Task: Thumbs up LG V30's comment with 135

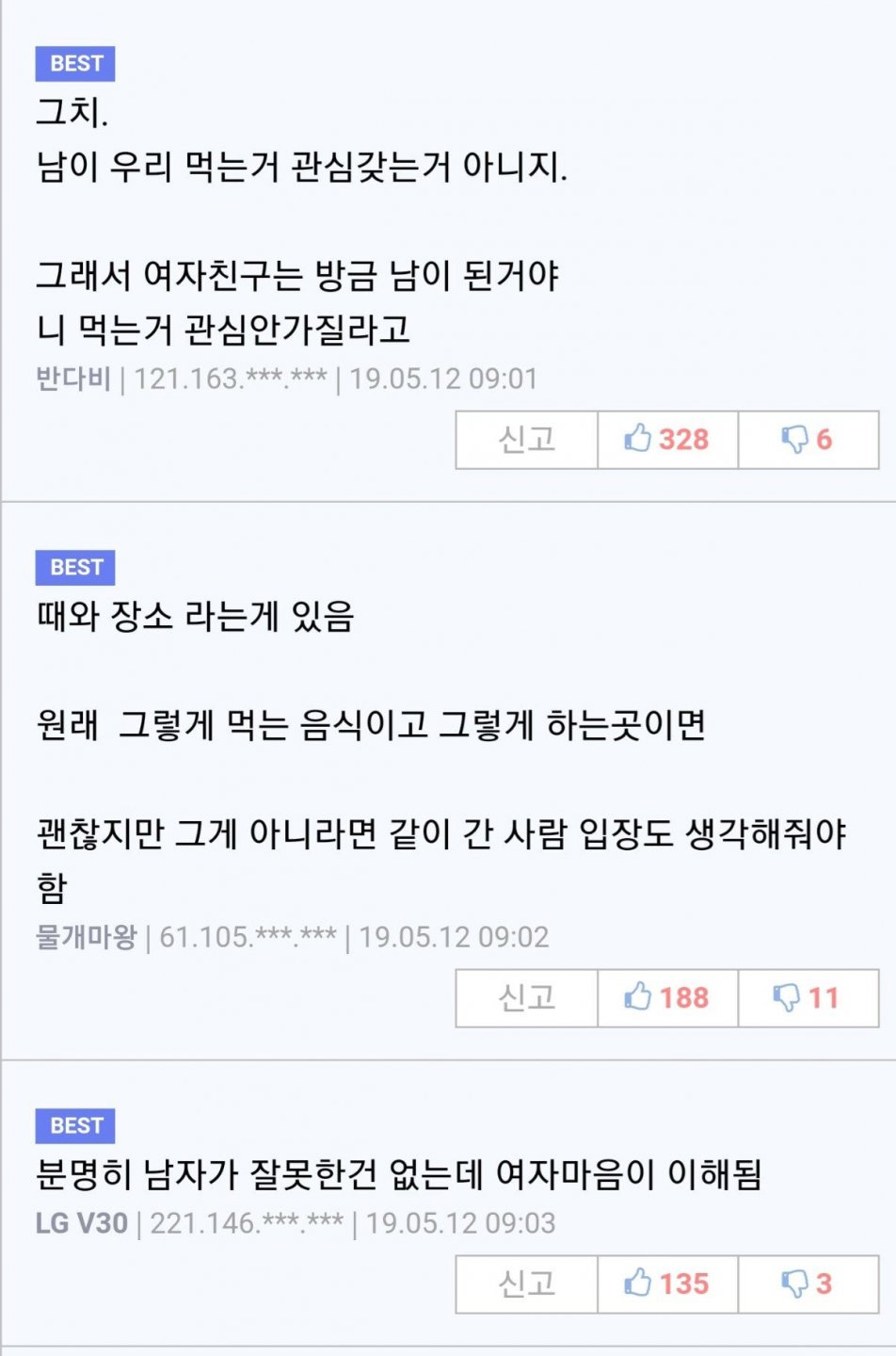Action: tap(667, 1283)
